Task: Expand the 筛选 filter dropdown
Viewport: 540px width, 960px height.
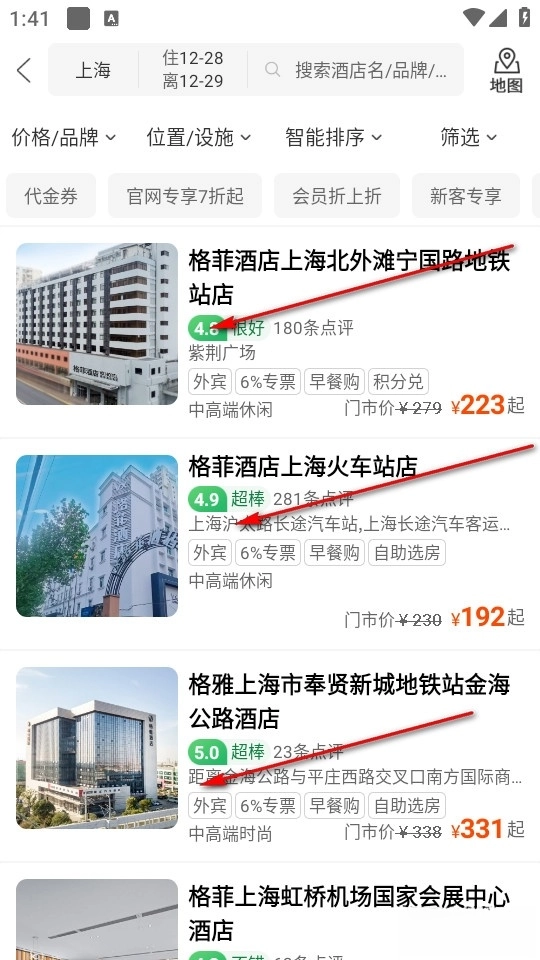Action: click(468, 137)
